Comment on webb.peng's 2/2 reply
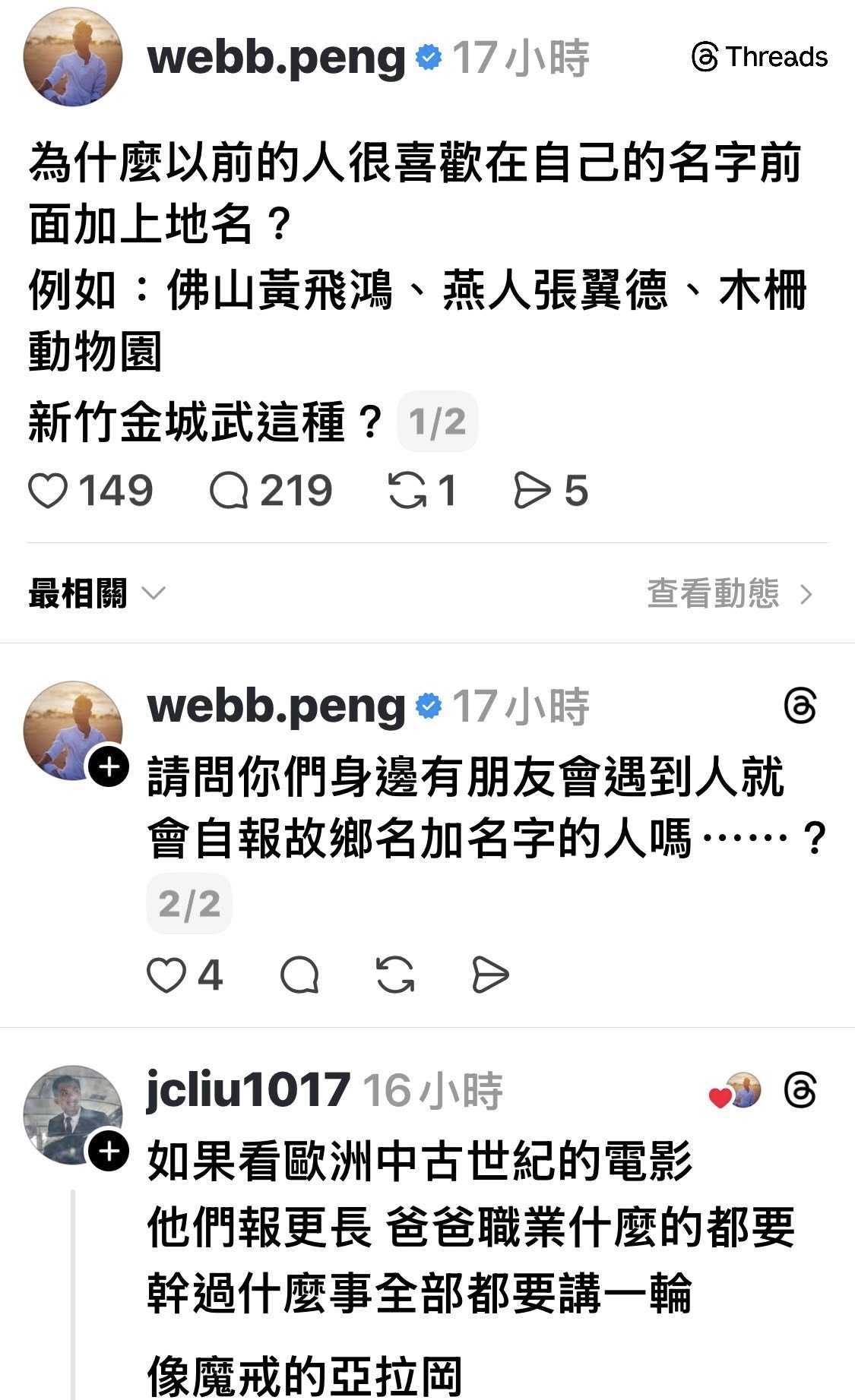The width and height of the screenshot is (855, 1400). click(299, 975)
